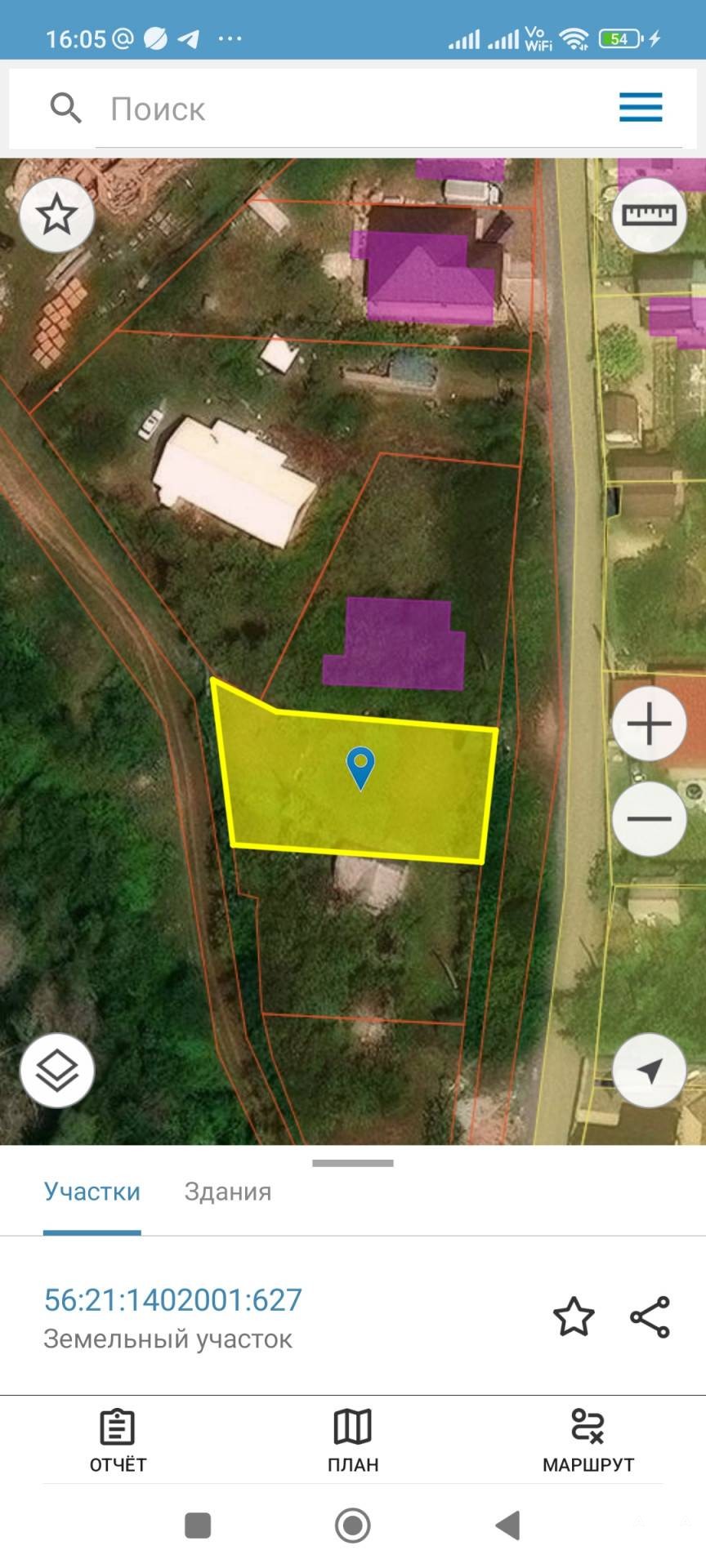706x1568 pixels.
Task: Add parcel 56:21:1402001:627 to favorites
Action: pos(574,1316)
